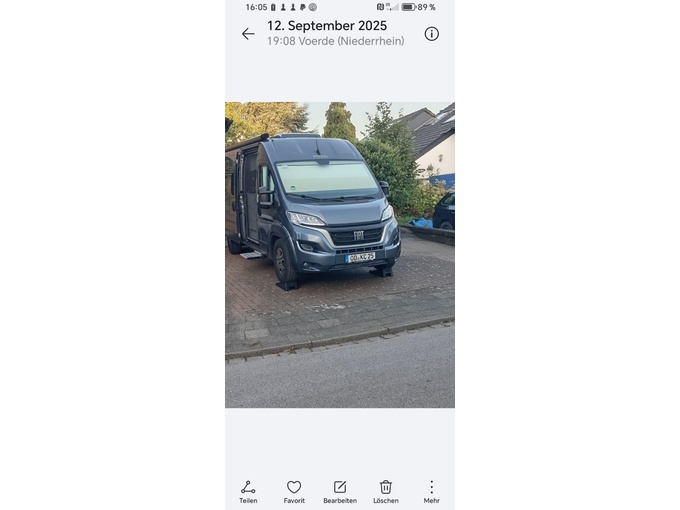Mark the photo as Favorit
The image size is (680, 510).
point(294,490)
